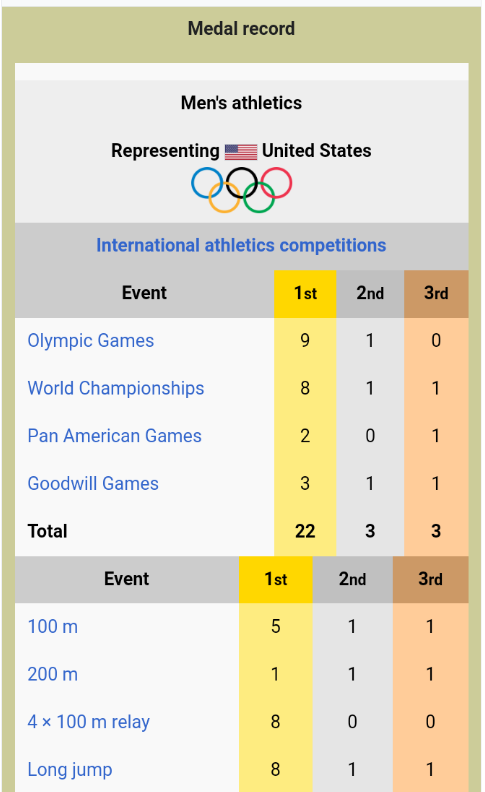The width and height of the screenshot is (485, 792).
Task: Open the 200 m event link
Action: tap(53, 674)
